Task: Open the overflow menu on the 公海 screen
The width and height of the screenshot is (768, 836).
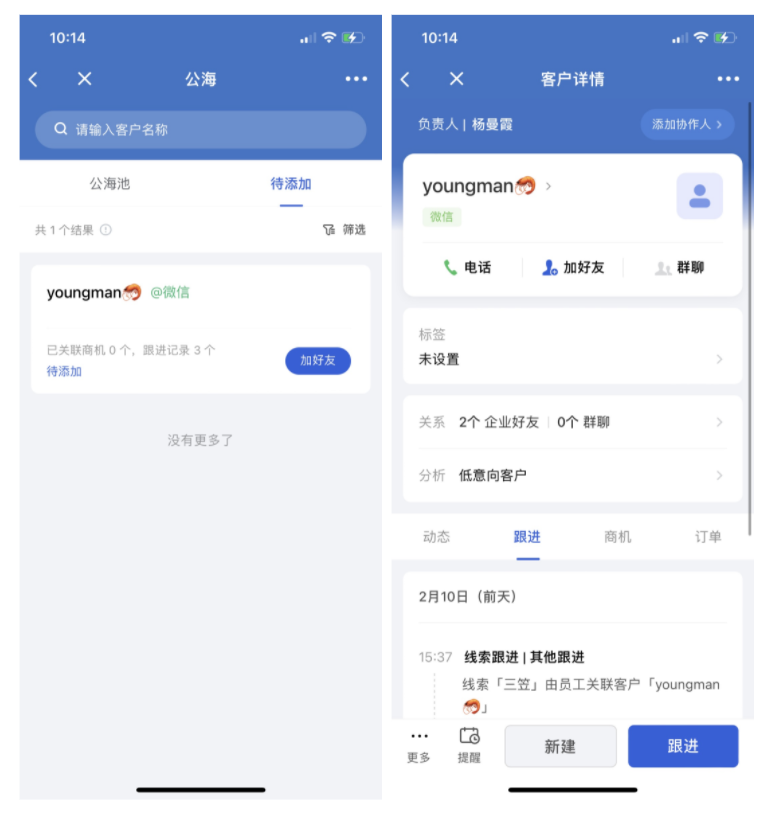Action: click(356, 79)
